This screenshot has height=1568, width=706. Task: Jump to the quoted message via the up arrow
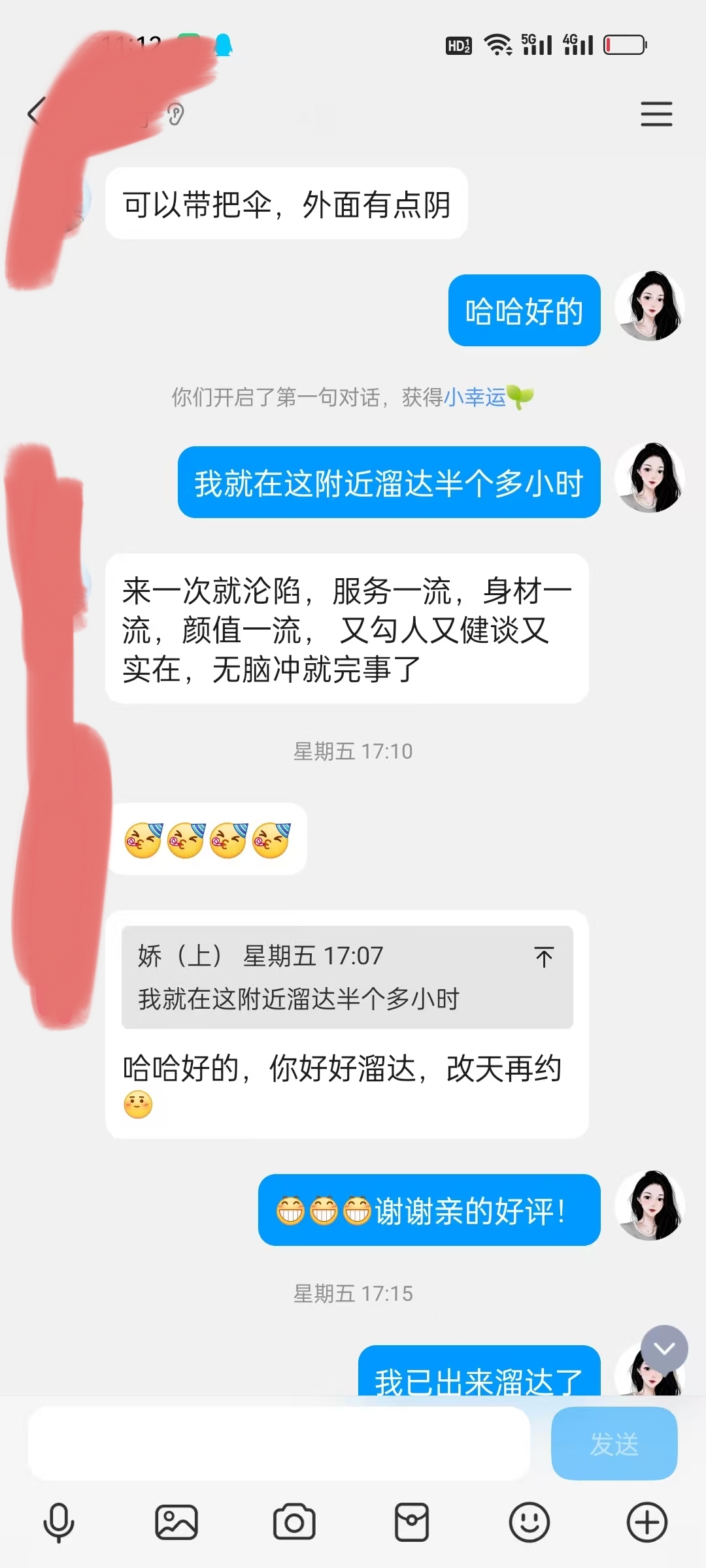[543, 958]
